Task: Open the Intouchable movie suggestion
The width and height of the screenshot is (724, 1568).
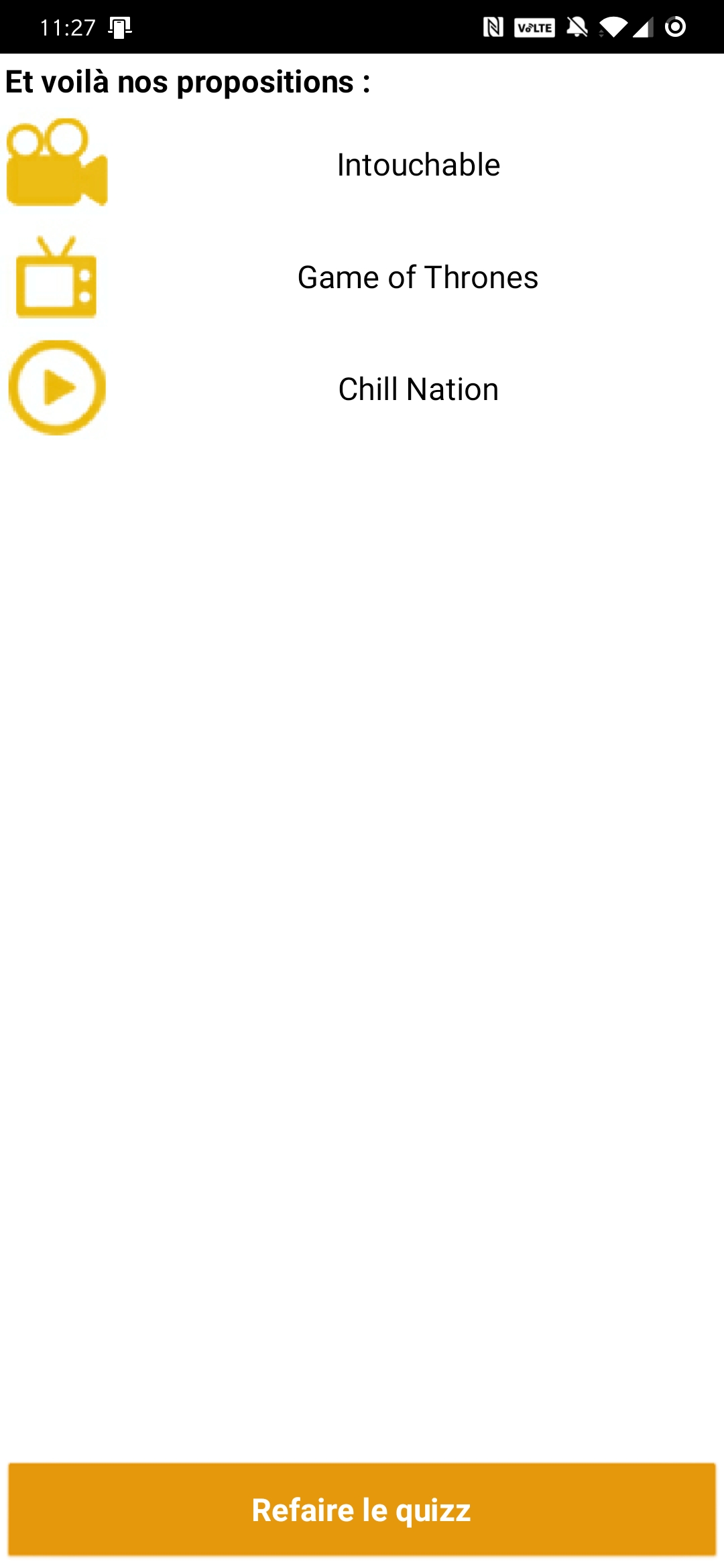Action: tap(418, 165)
